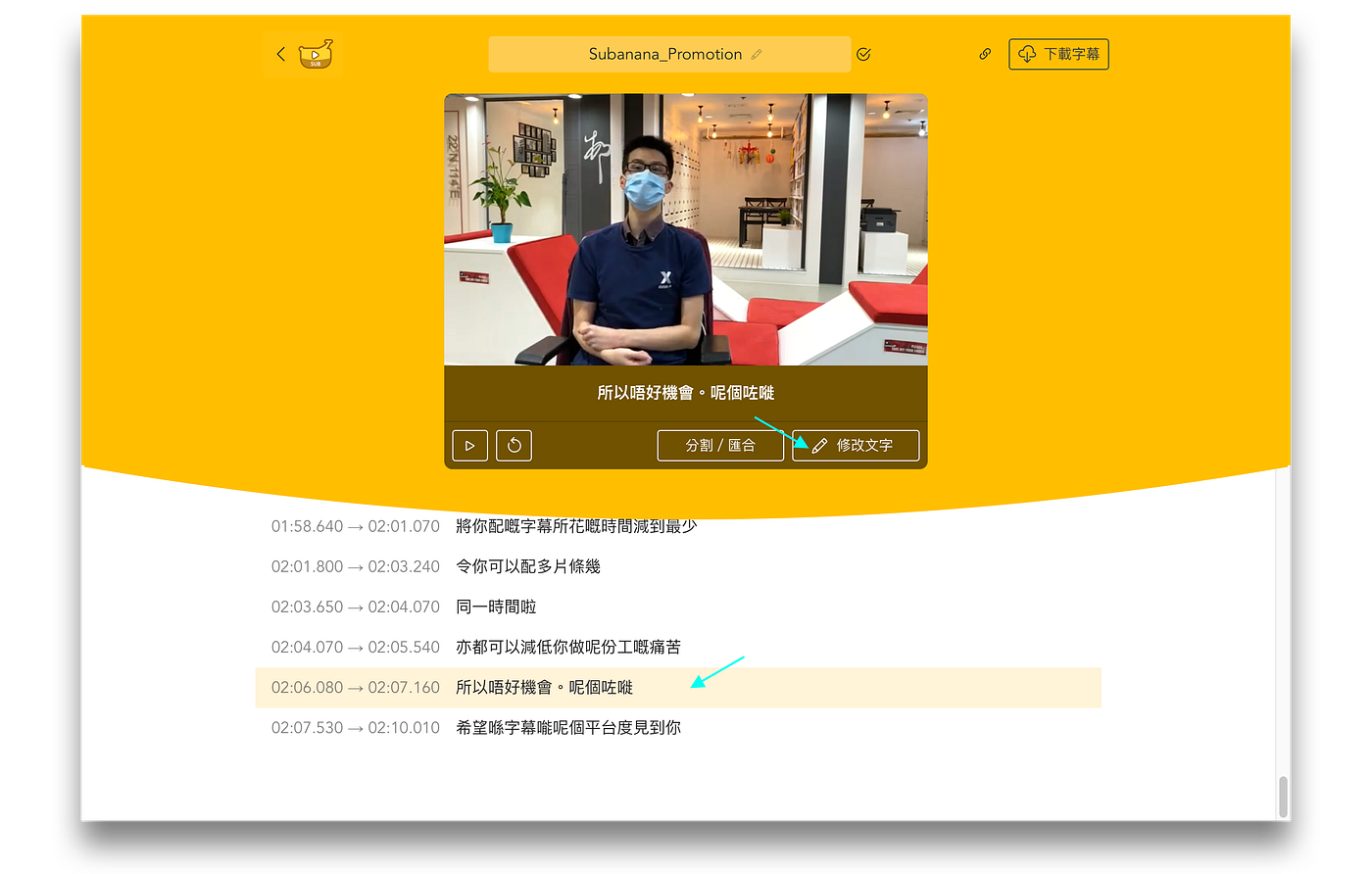The image size is (1372, 874).
Task: Open subtitle line 希望喺字幕啲呢個平台度見到你
Action: [568, 727]
